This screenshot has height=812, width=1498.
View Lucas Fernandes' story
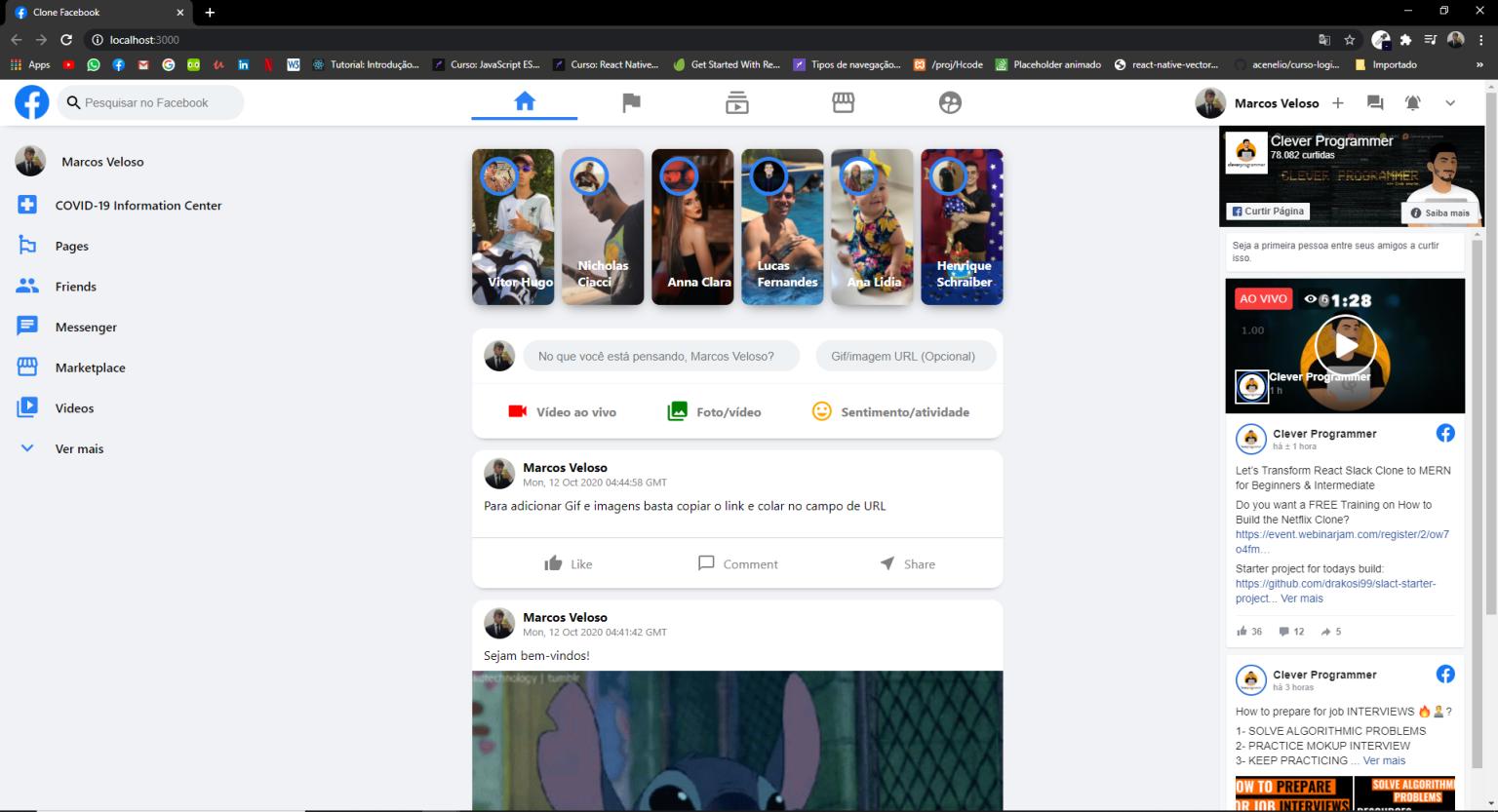782,227
